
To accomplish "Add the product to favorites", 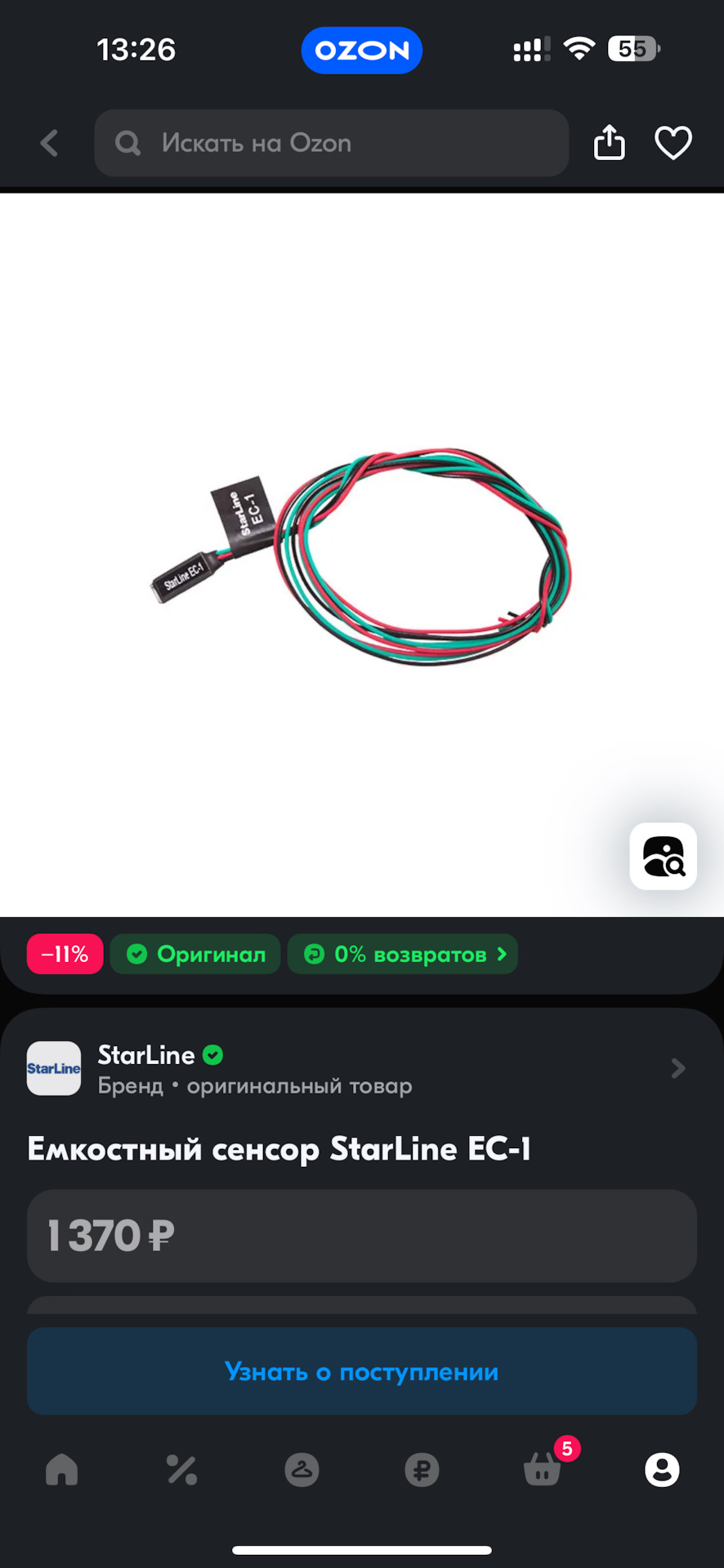I will [x=673, y=144].
